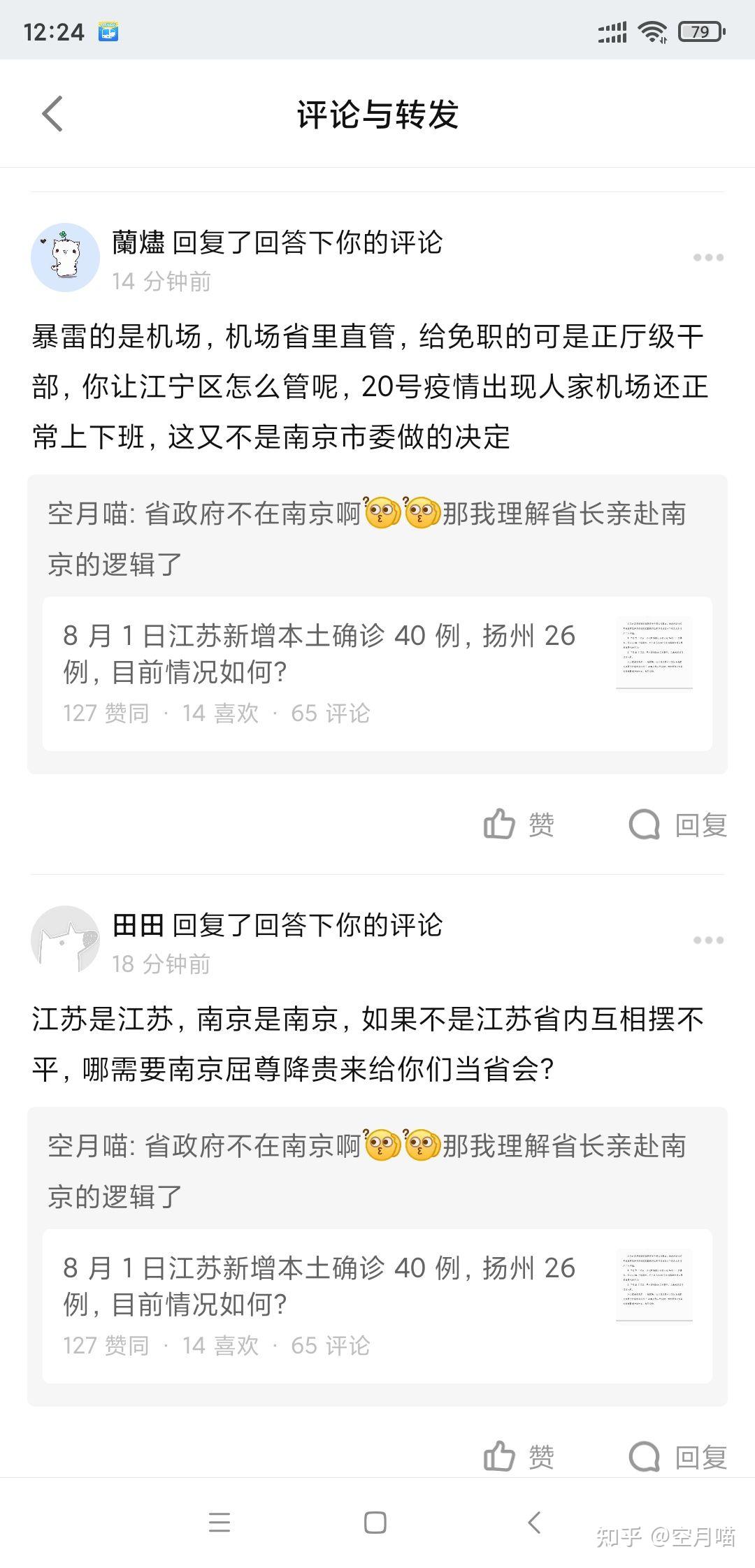Reply to 田田's comment
This screenshot has height=1568, width=755.
[x=677, y=1456]
